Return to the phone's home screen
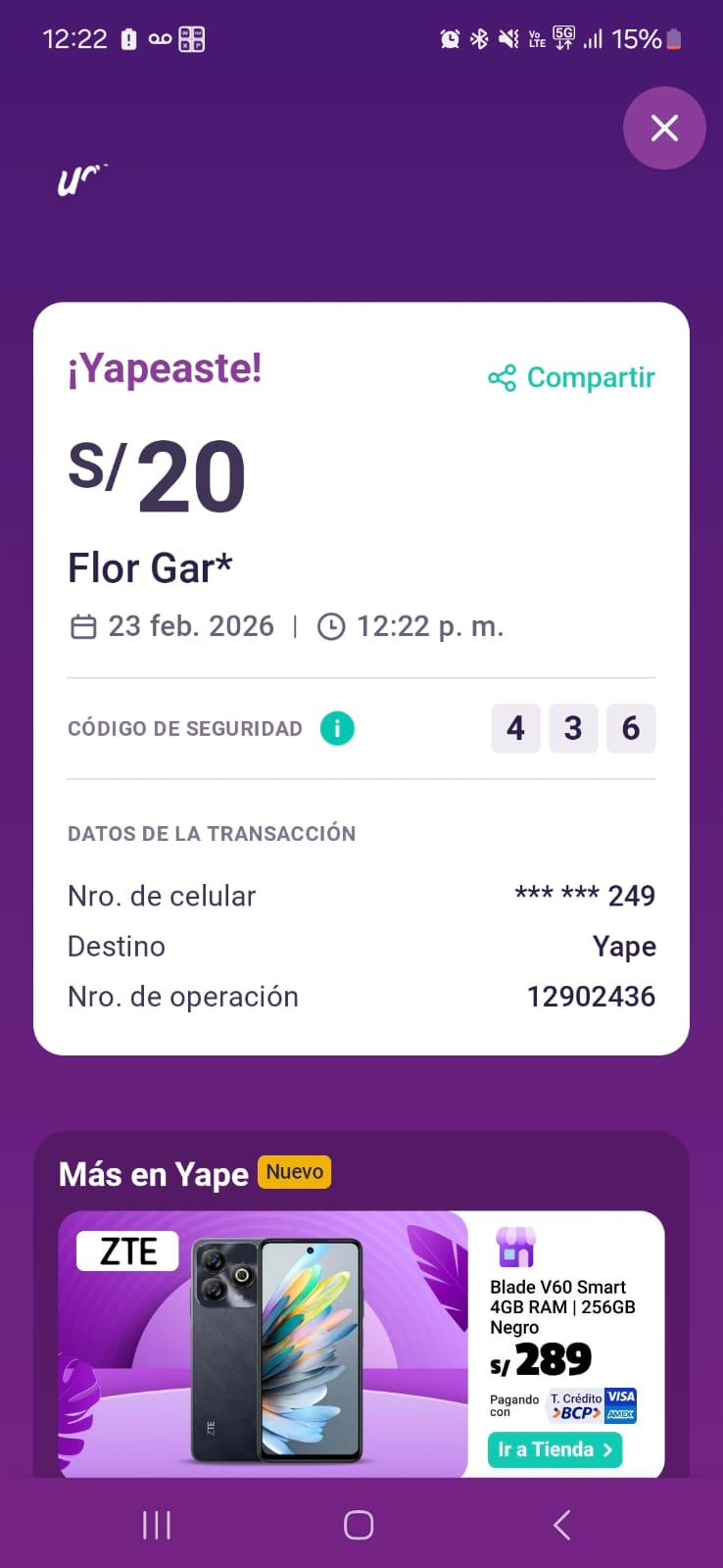 click(x=359, y=1525)
